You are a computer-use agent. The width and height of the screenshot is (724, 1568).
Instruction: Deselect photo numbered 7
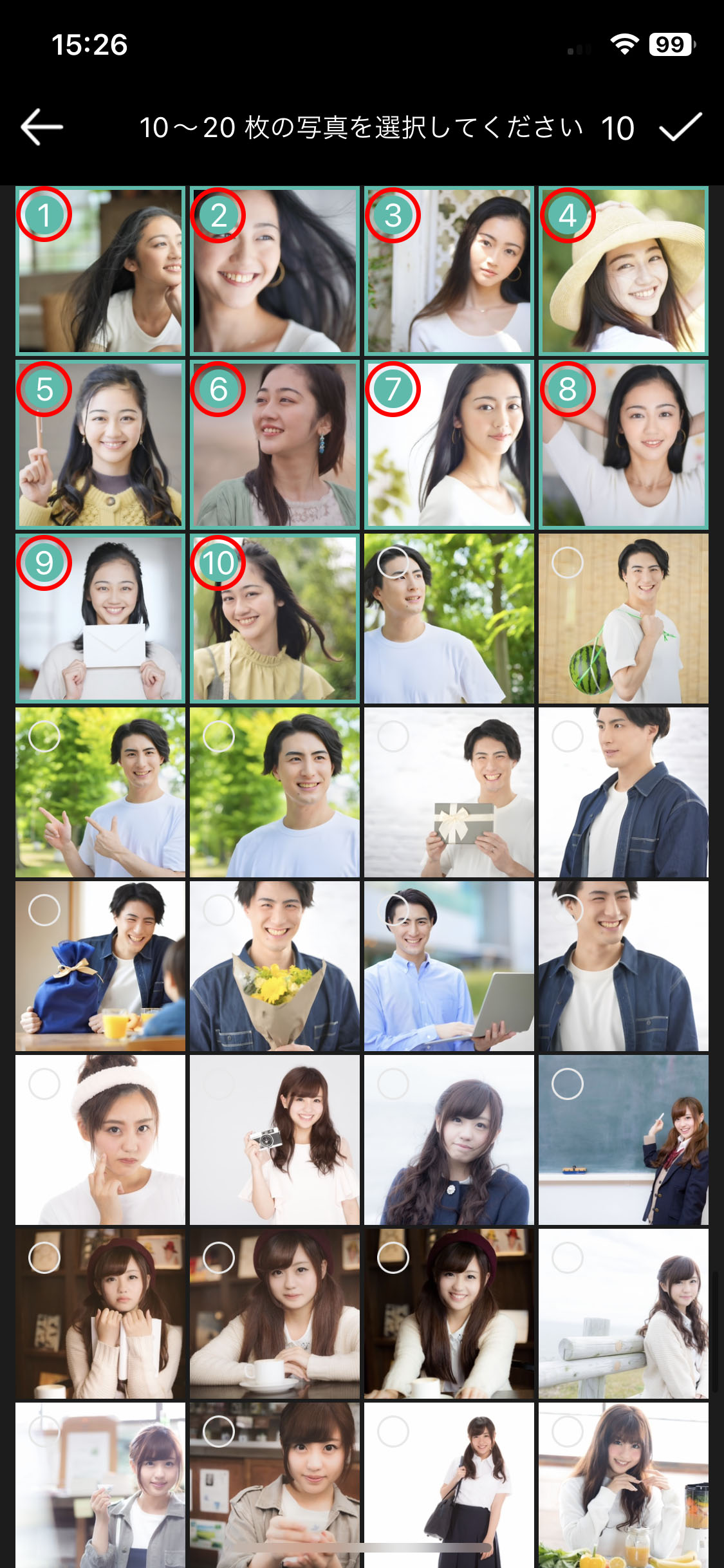coord(393,389)
